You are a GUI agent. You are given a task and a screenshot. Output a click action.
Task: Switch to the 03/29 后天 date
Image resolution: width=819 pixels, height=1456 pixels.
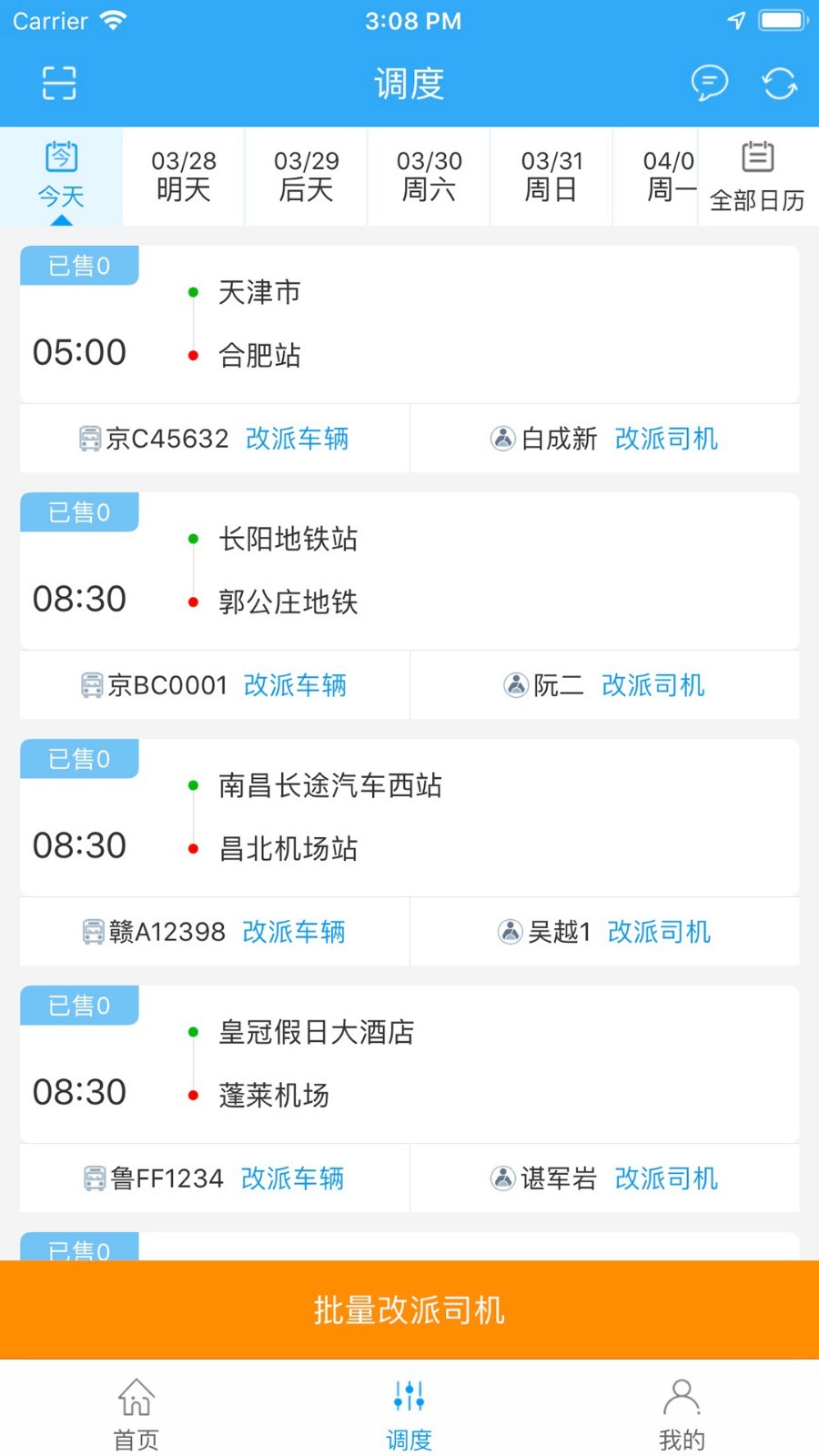(307, 177)
